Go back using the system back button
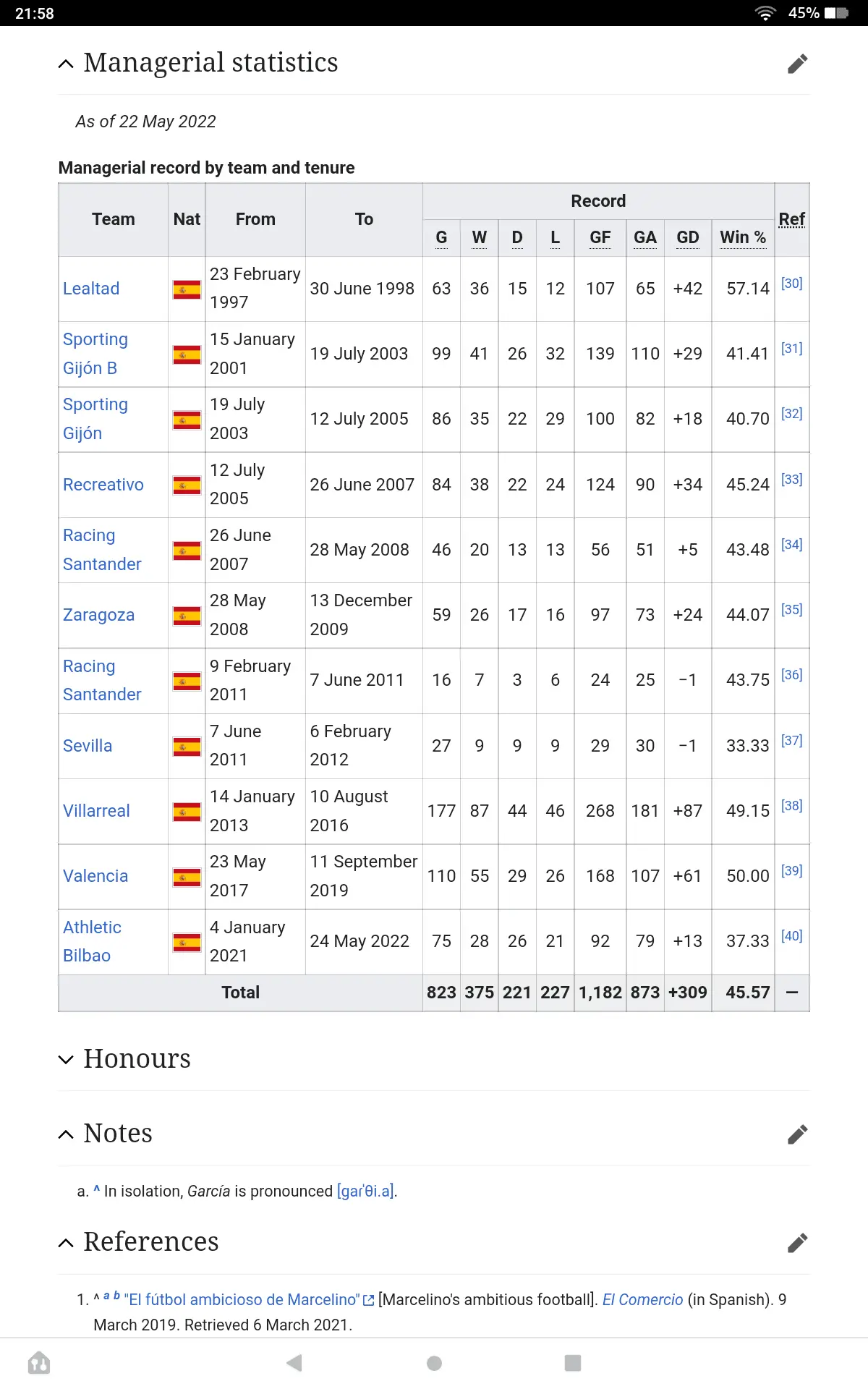Screen dimensions: 868x1389 coord(294,1363)
